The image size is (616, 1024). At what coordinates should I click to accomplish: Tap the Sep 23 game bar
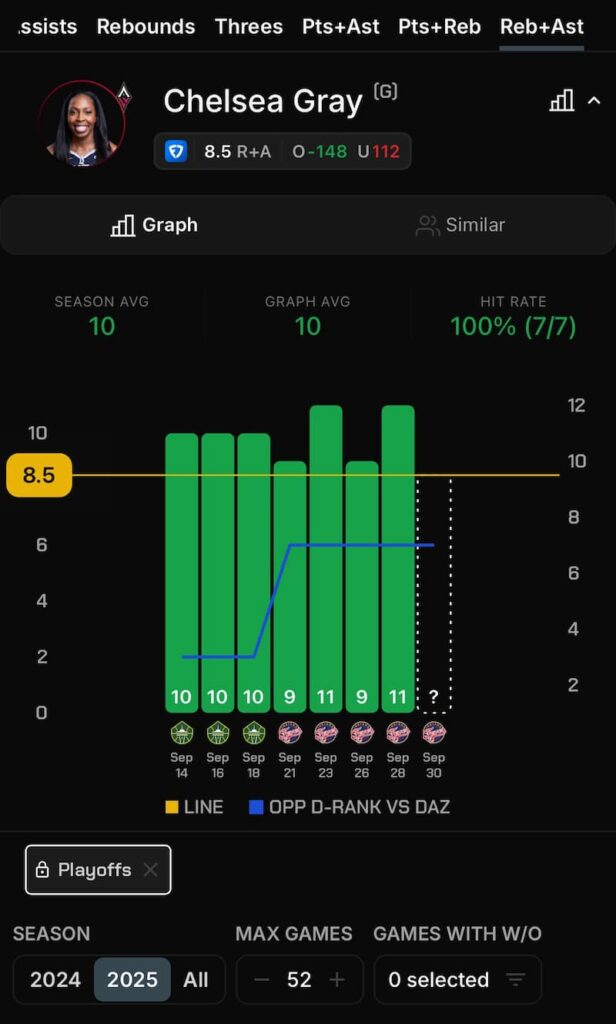(x=326, y=558)
